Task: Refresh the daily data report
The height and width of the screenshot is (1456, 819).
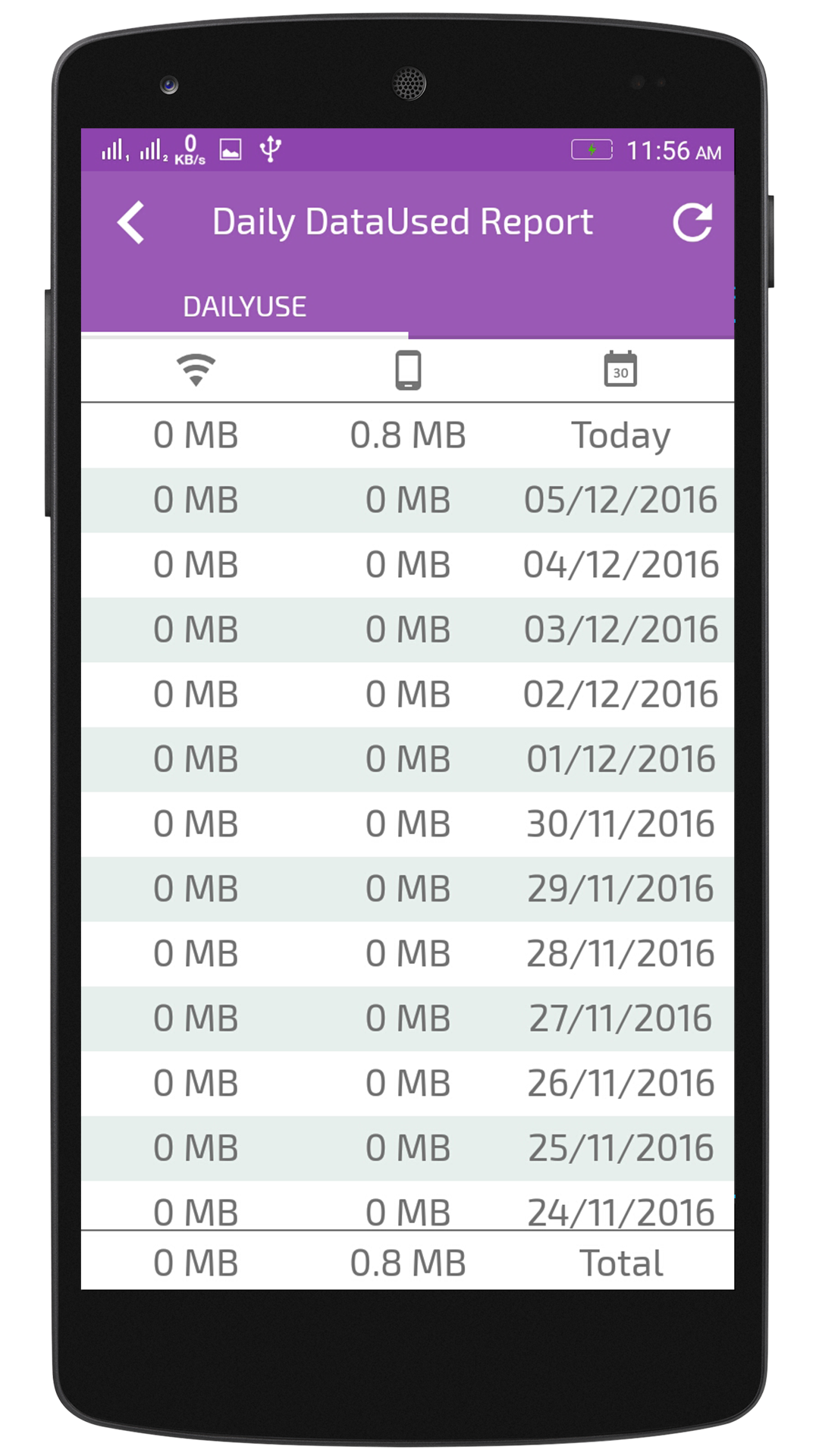Action: point(692,223)
